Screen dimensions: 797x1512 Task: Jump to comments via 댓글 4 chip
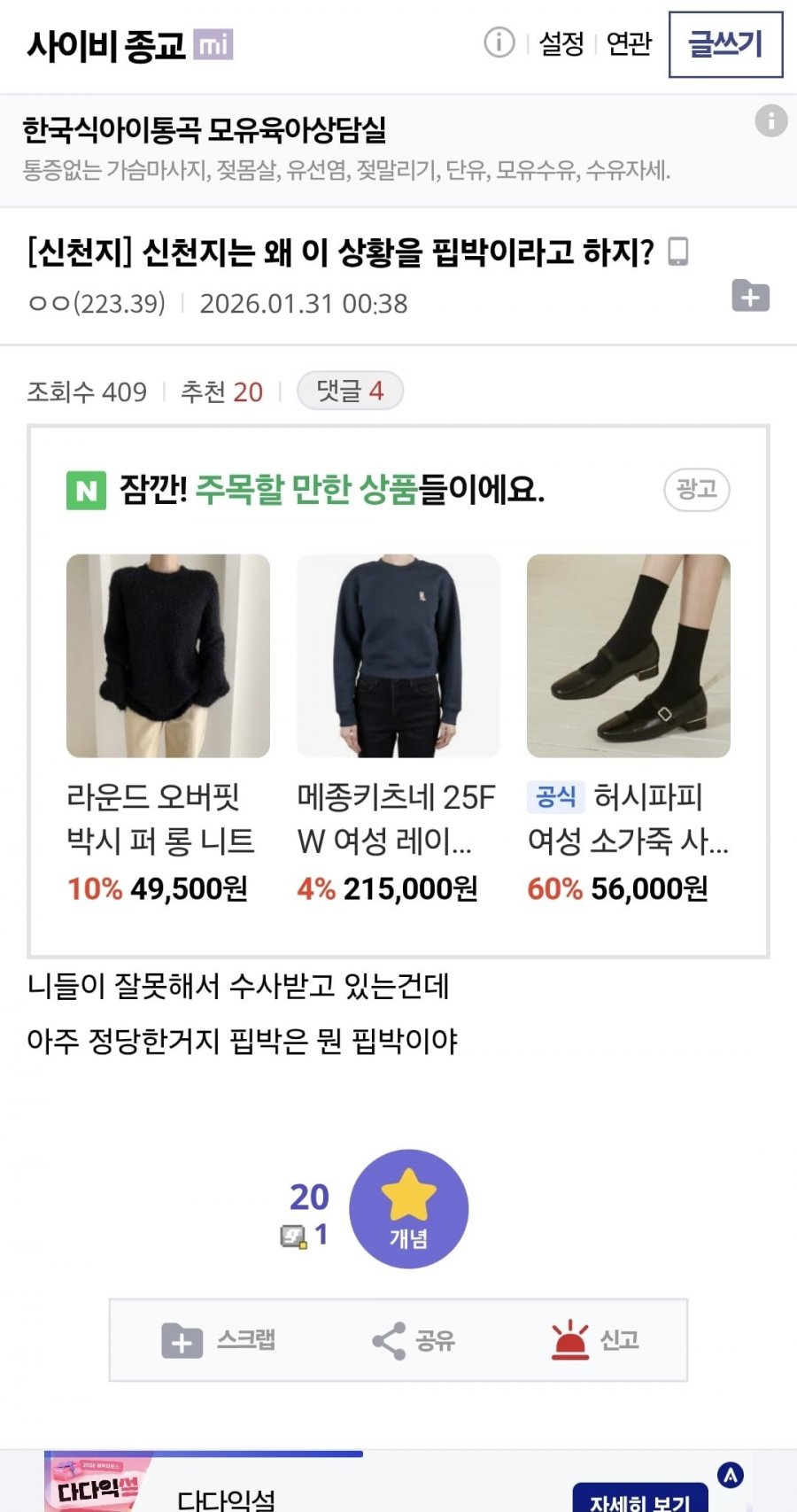tap(350, 391)
